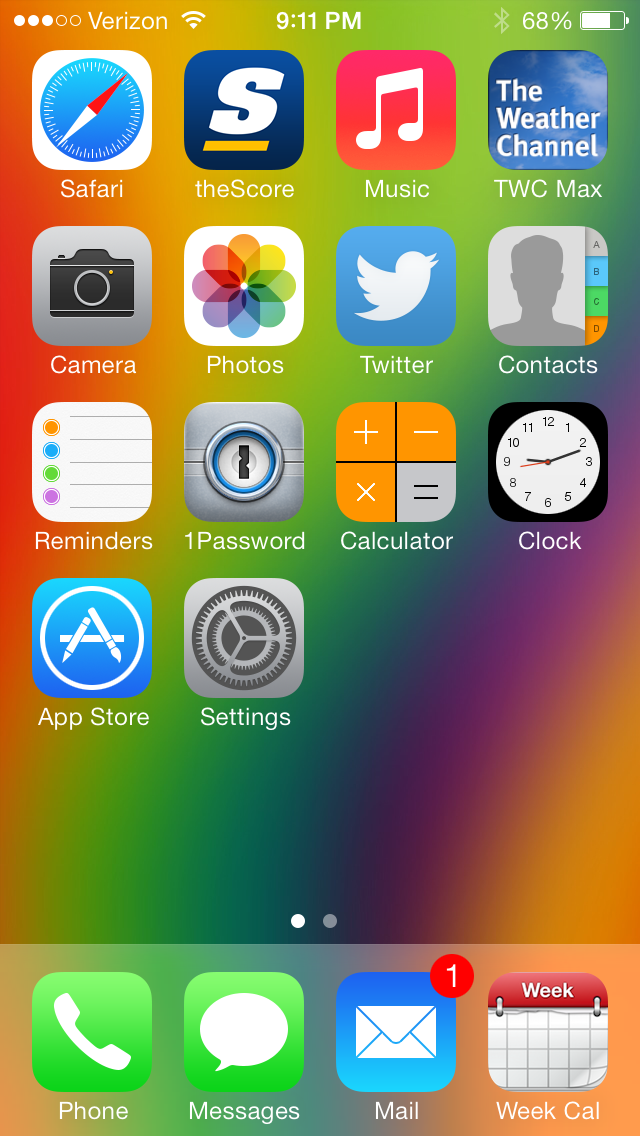Launch Week Cal from the dock
The width and height of the screenshot is (640, 1136).
pos(548,1032)
